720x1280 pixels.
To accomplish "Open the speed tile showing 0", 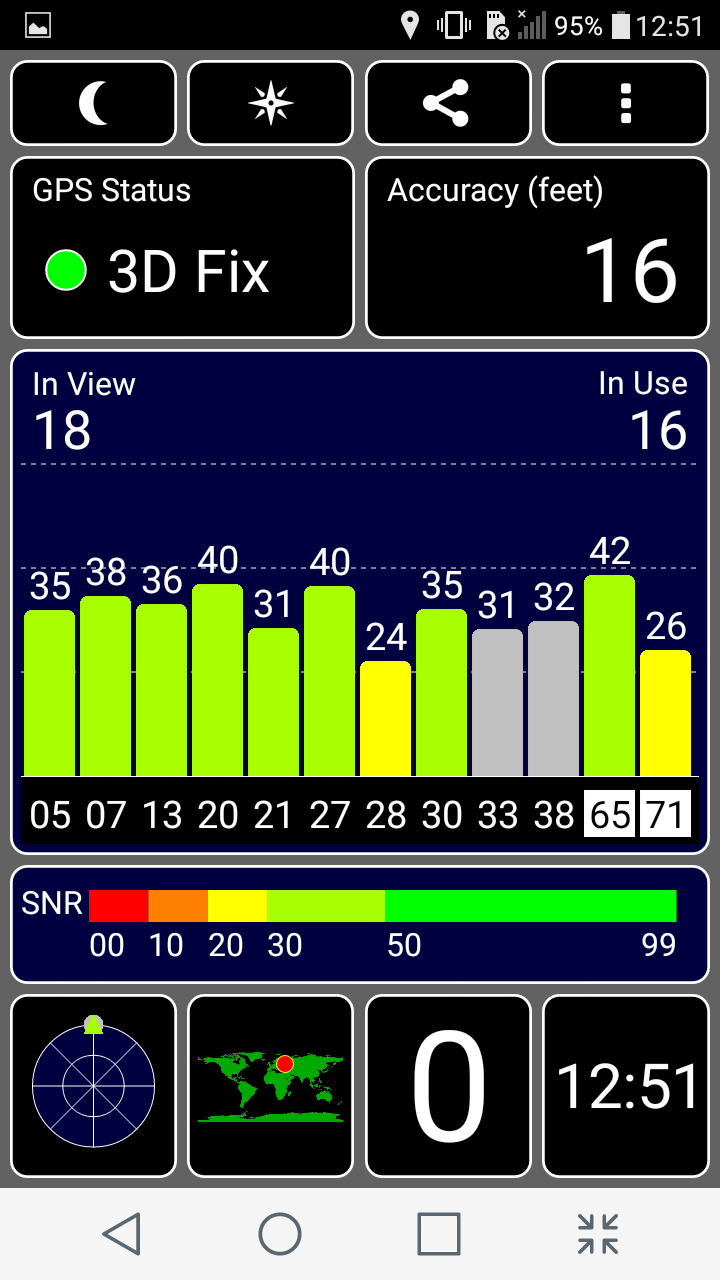I will (x=448, y=1086).
